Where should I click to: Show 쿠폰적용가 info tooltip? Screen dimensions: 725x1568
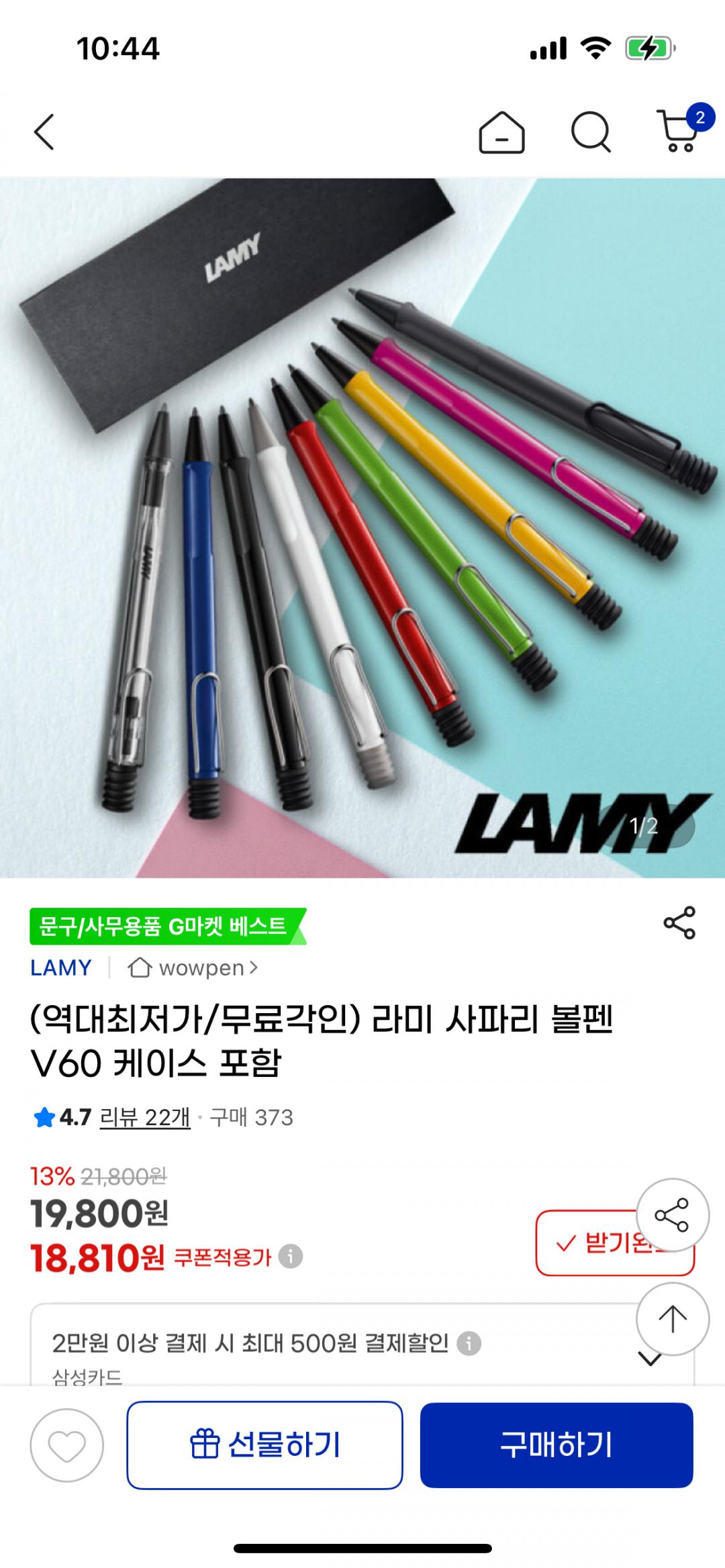click(291, 1256)
